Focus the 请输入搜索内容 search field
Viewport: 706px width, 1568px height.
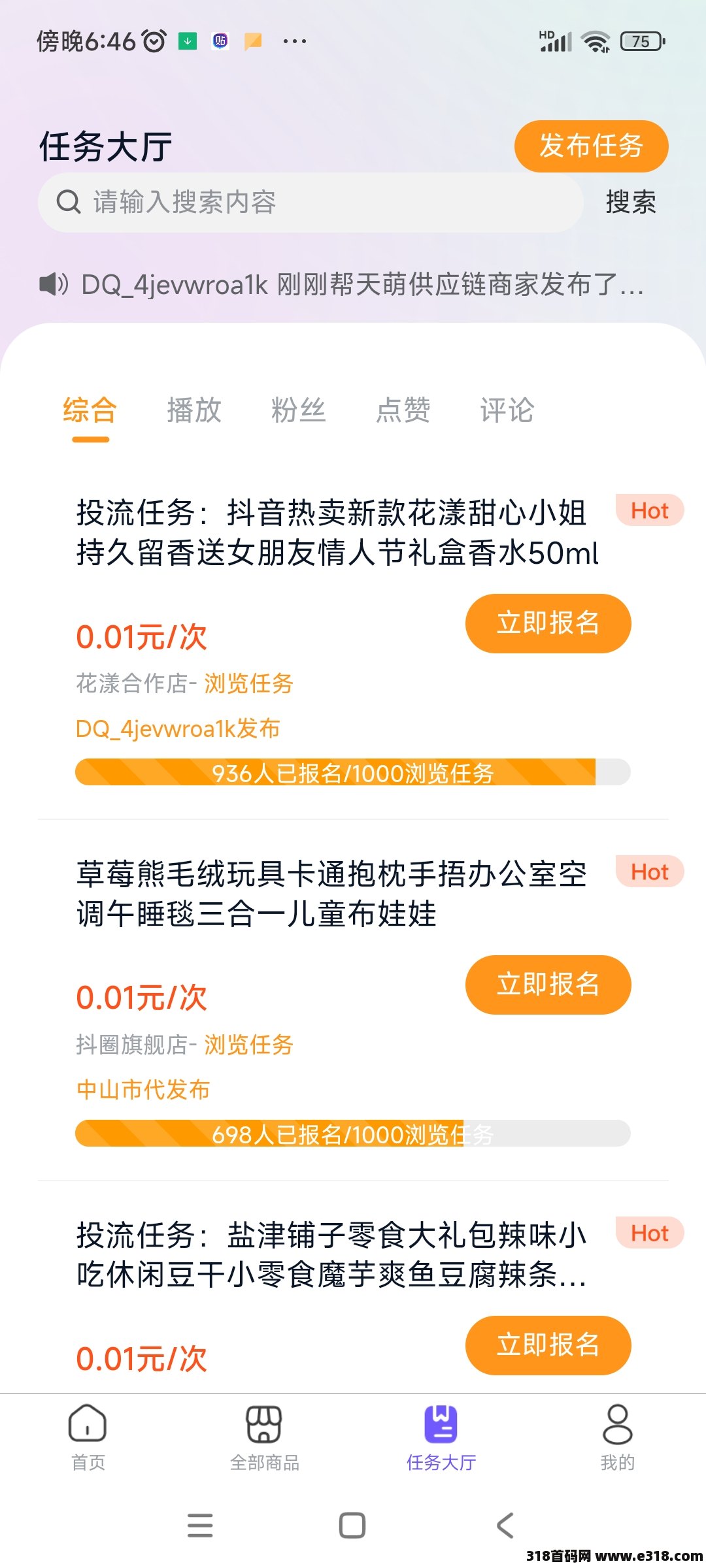[x=311, y=203]
